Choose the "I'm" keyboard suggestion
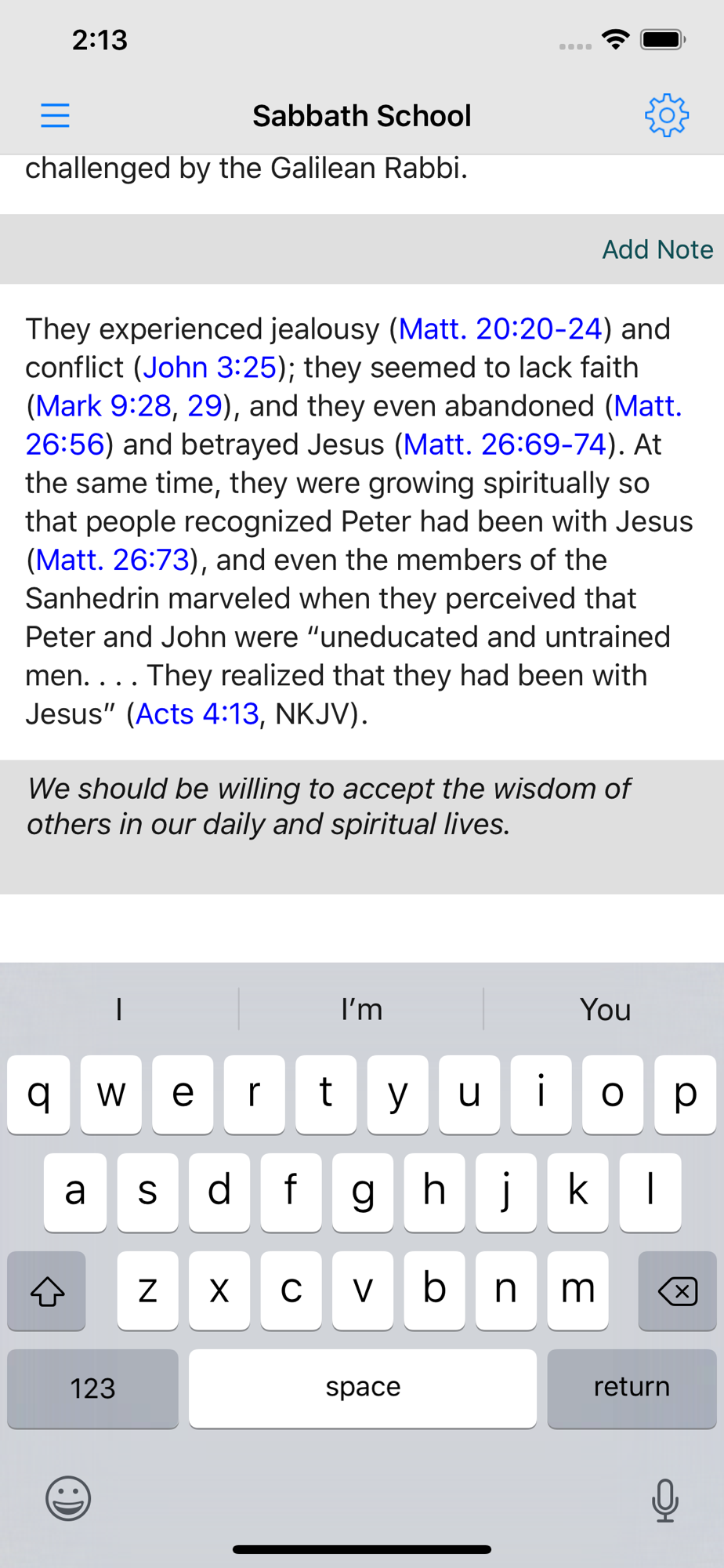 point(361,1009)
